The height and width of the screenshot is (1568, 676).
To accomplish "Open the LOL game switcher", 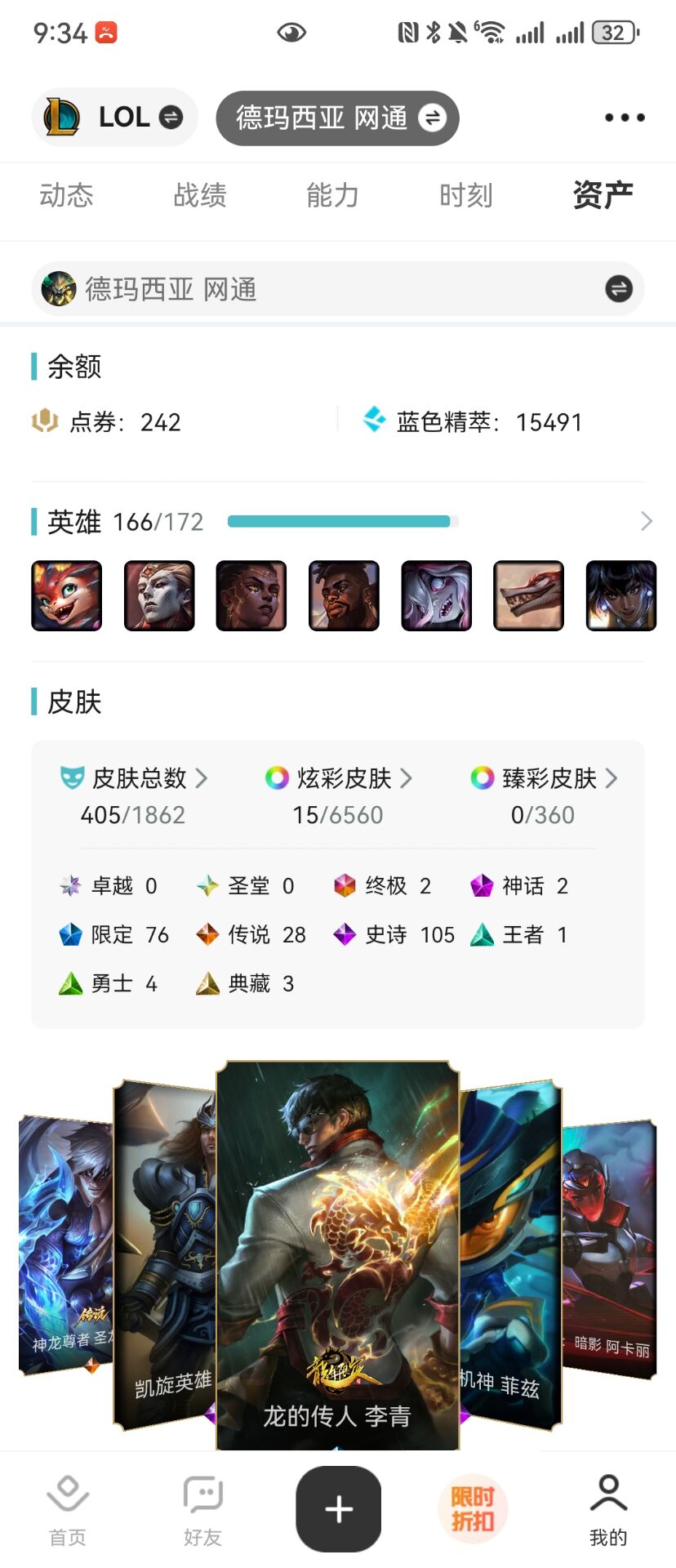I will (114, 118).
